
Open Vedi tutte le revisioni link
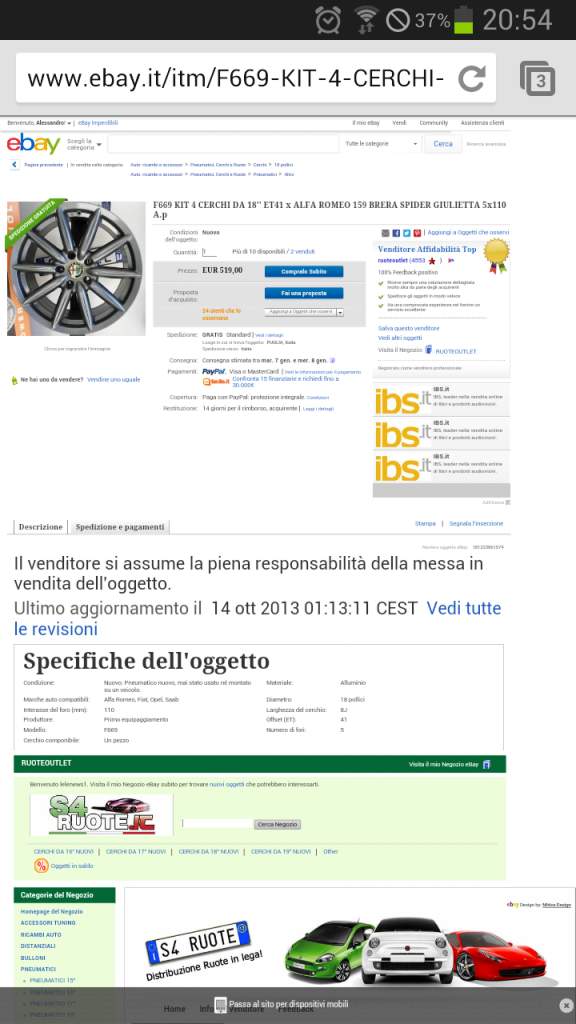(257, 618)
